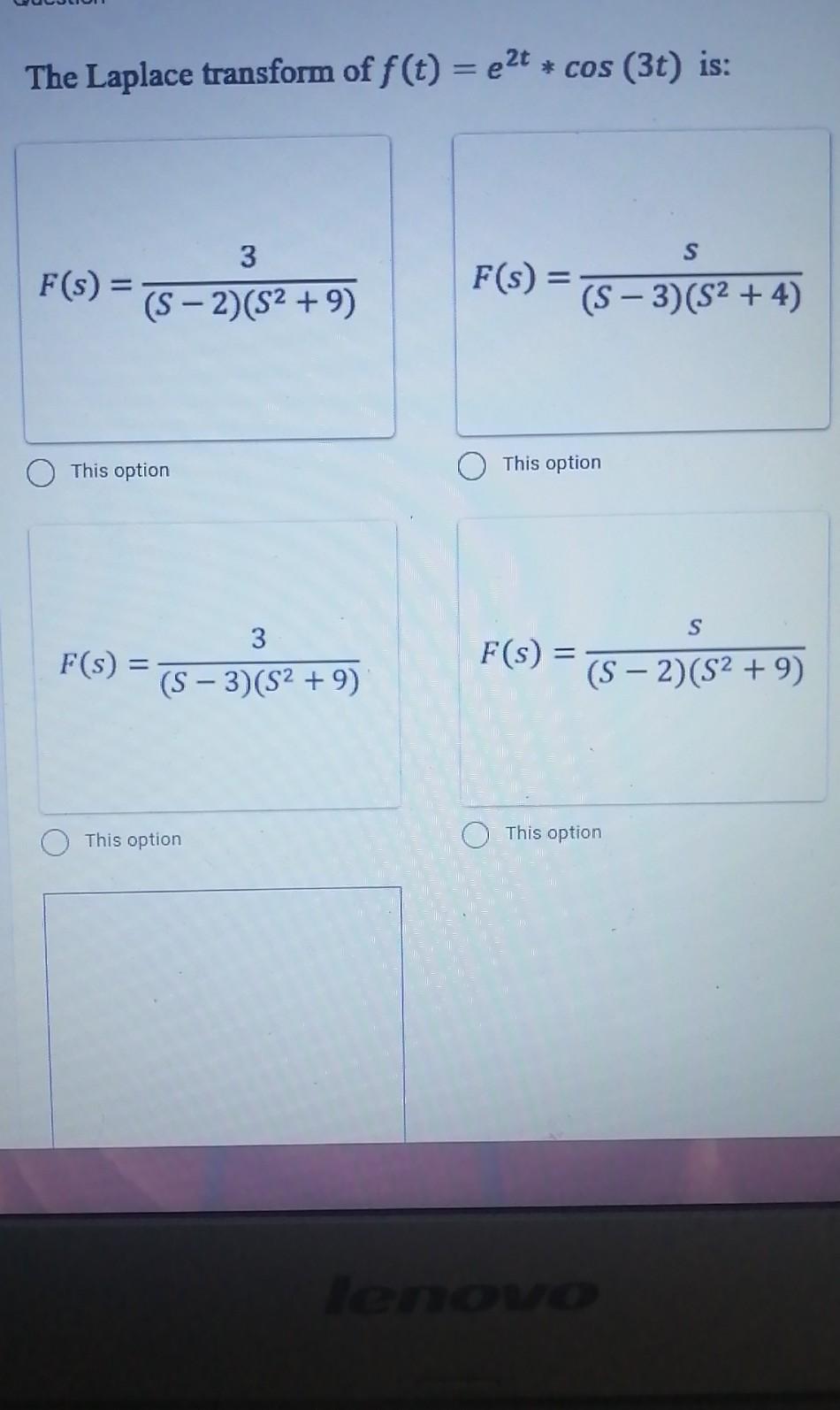Select option S over (S−3)(S²+4)

click(x=472, y=466)
